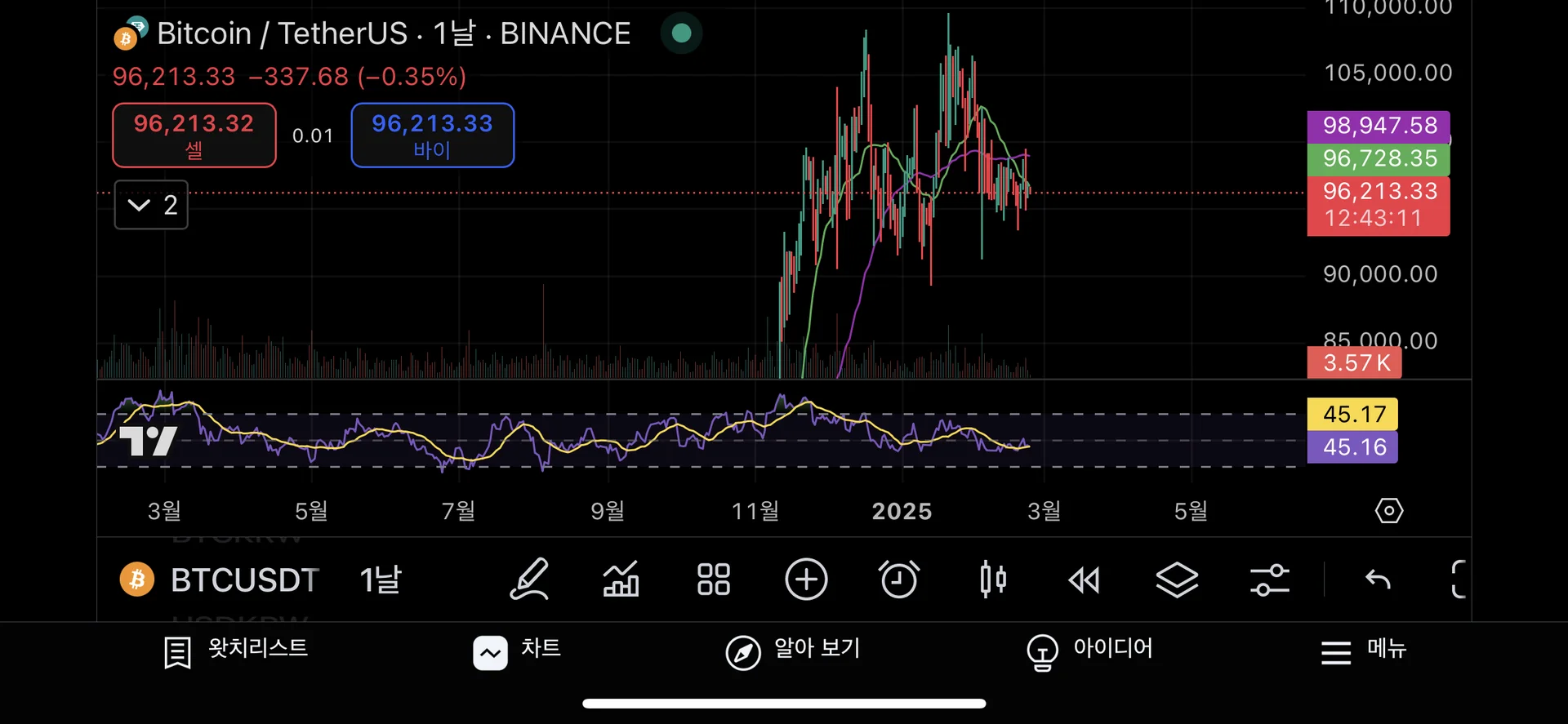1568x724 pixels.
Task: Create a price alert with clock icon
Action: click(899, 580)
